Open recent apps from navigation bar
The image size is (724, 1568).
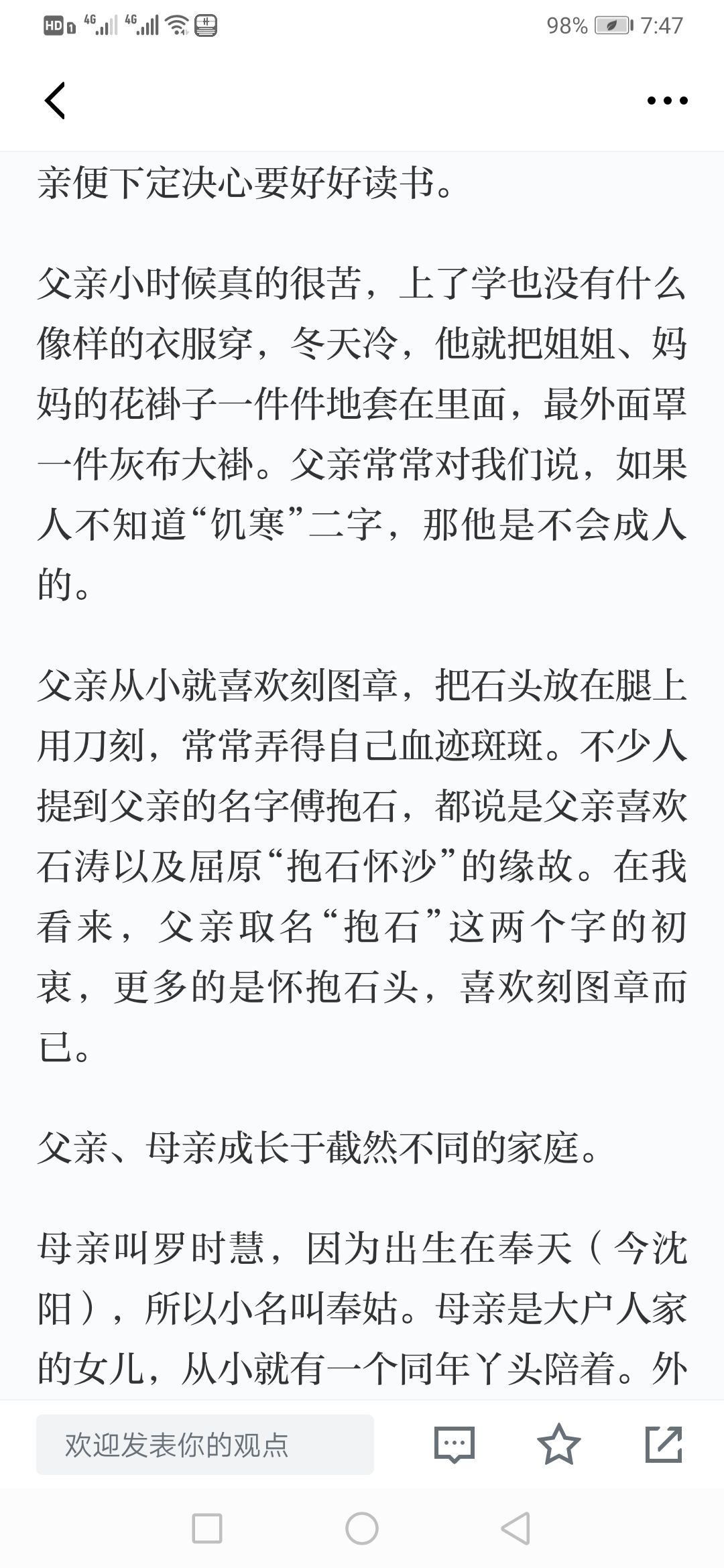(207, 1528)
